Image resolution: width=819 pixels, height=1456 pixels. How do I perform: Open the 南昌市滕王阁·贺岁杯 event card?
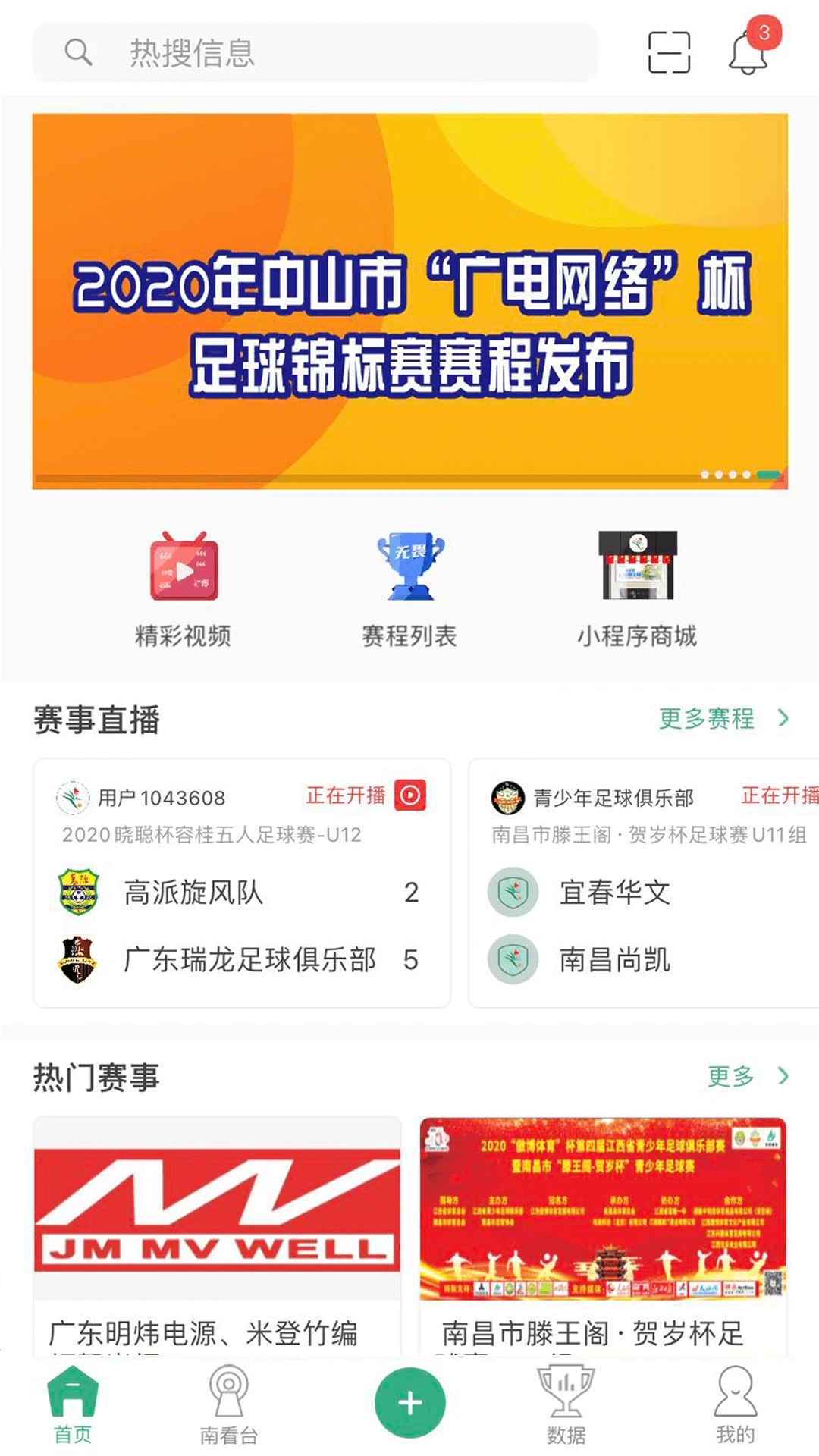[x=603, y=1236]
